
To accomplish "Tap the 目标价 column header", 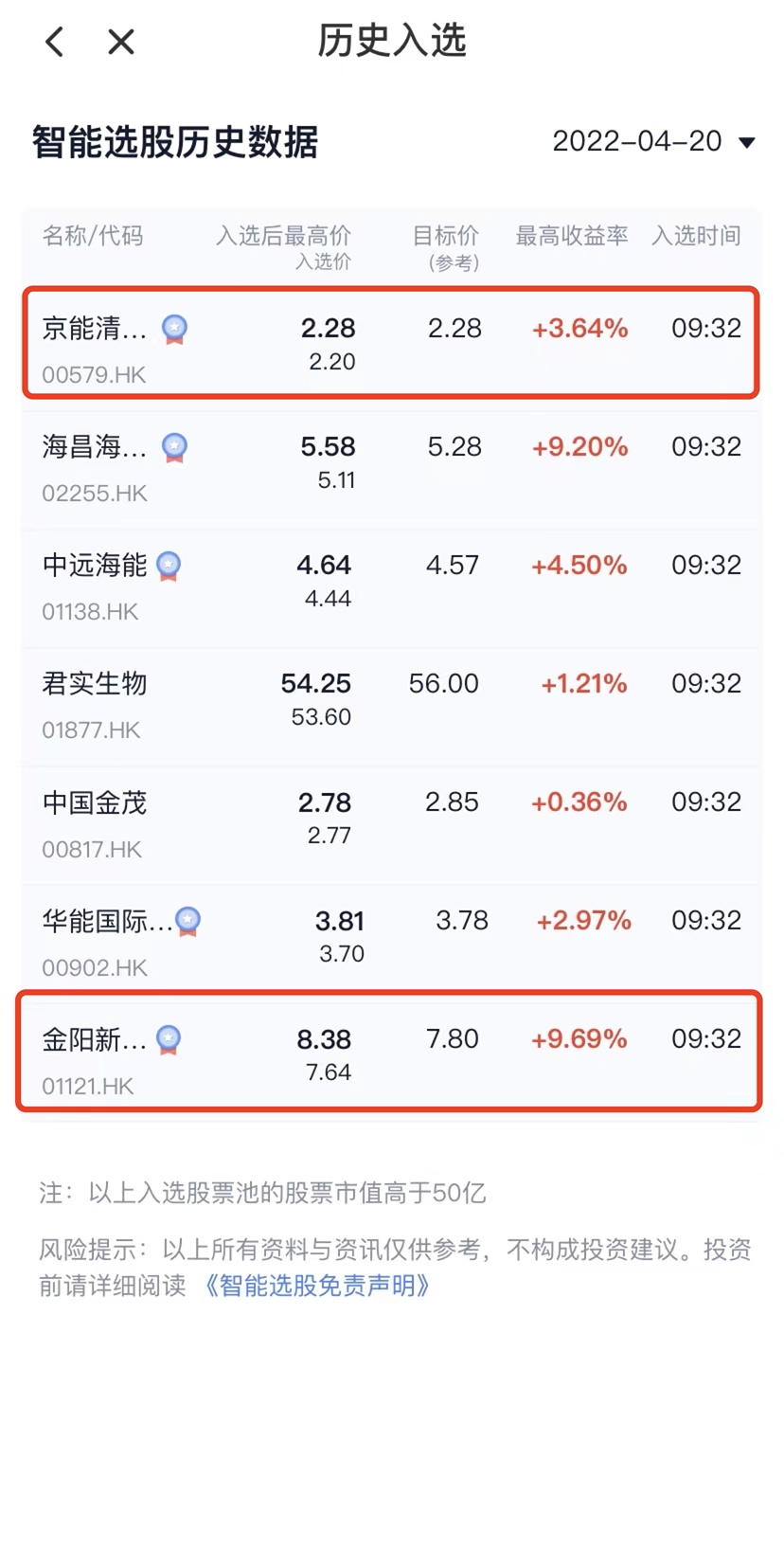I will click(448, 237).
